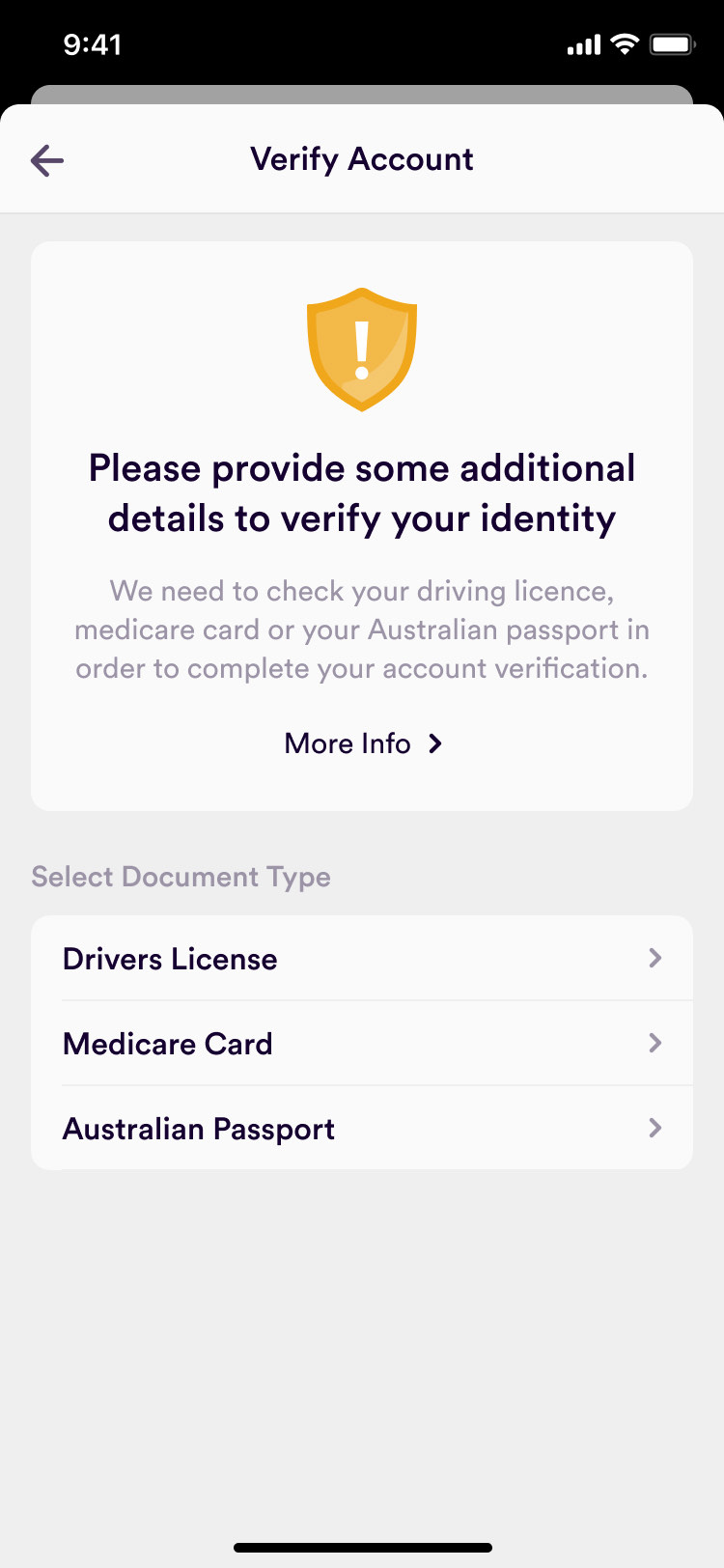Choose Medicare Card for verification

click(x=362, y=1044)
